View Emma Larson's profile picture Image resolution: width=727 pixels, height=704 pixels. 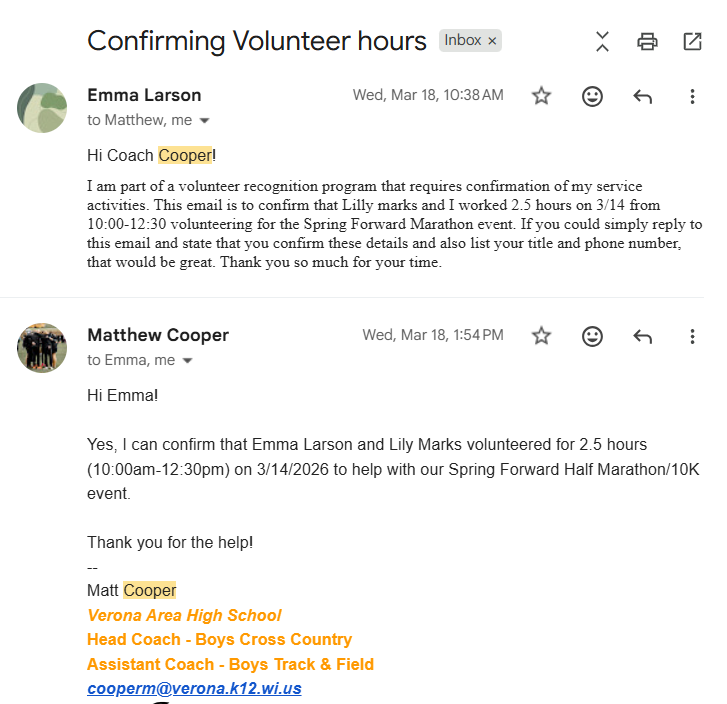click(x=42, y=108)
